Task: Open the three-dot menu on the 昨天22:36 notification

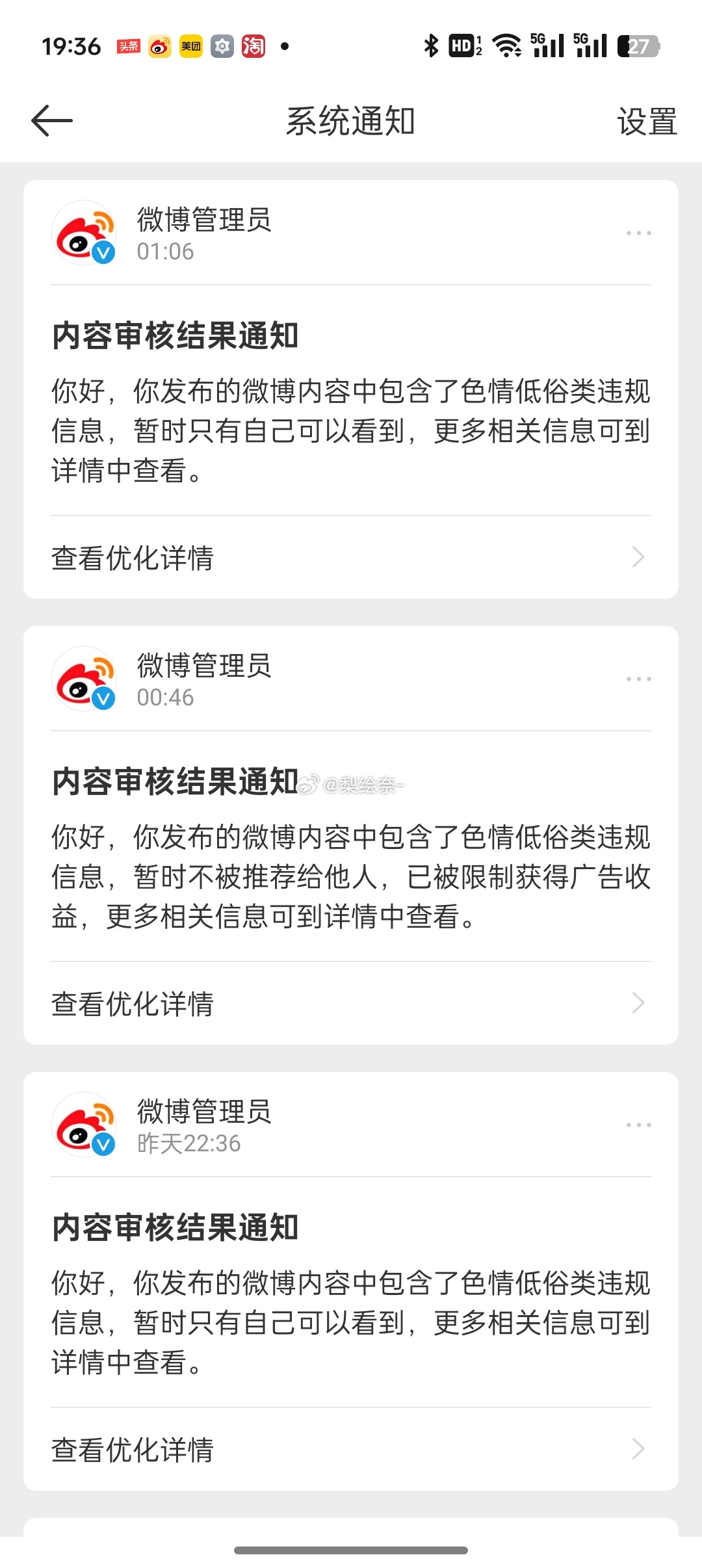Action: tap(638, 1125)
